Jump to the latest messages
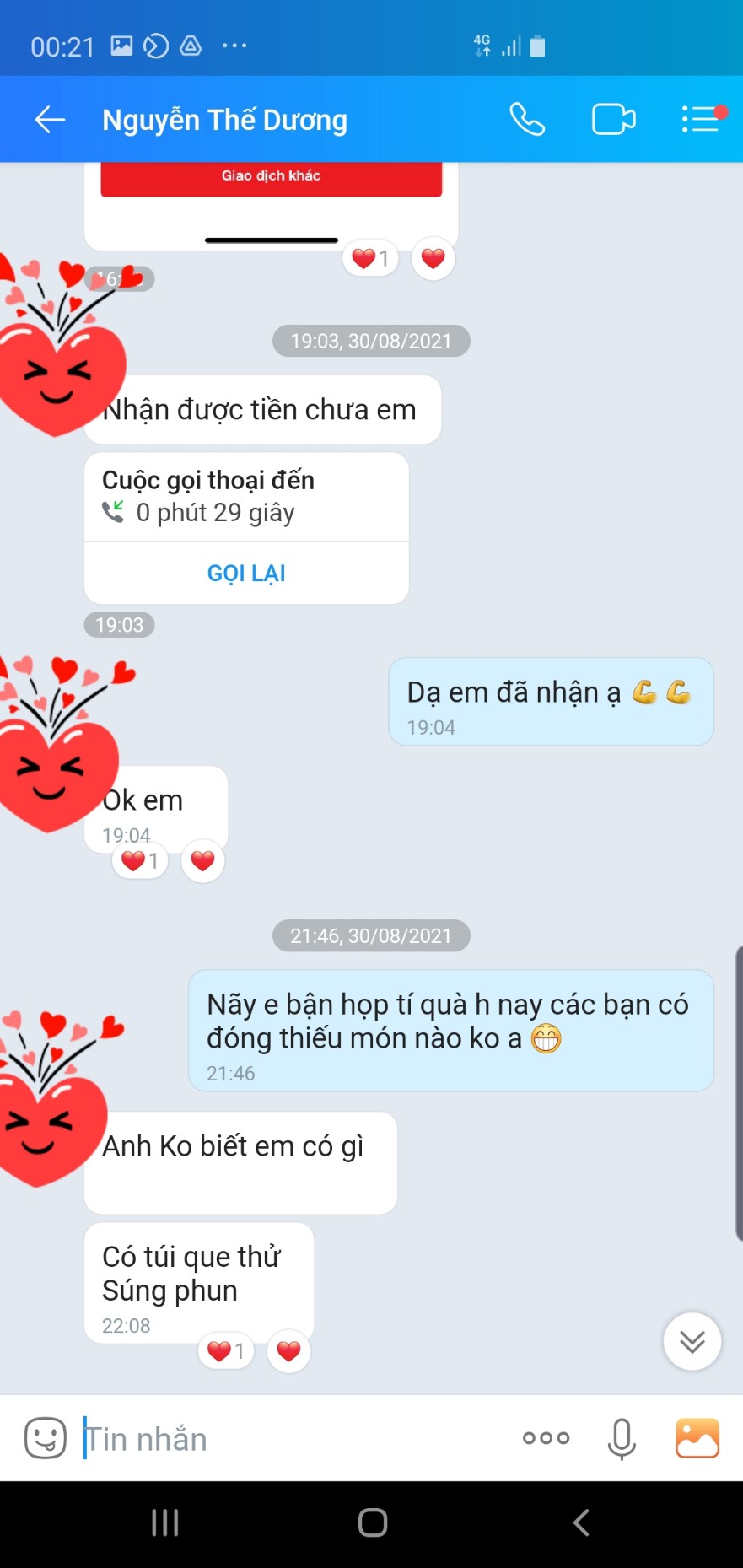The width and height of the screenshot is (743, 1568). coord(692,1341)
